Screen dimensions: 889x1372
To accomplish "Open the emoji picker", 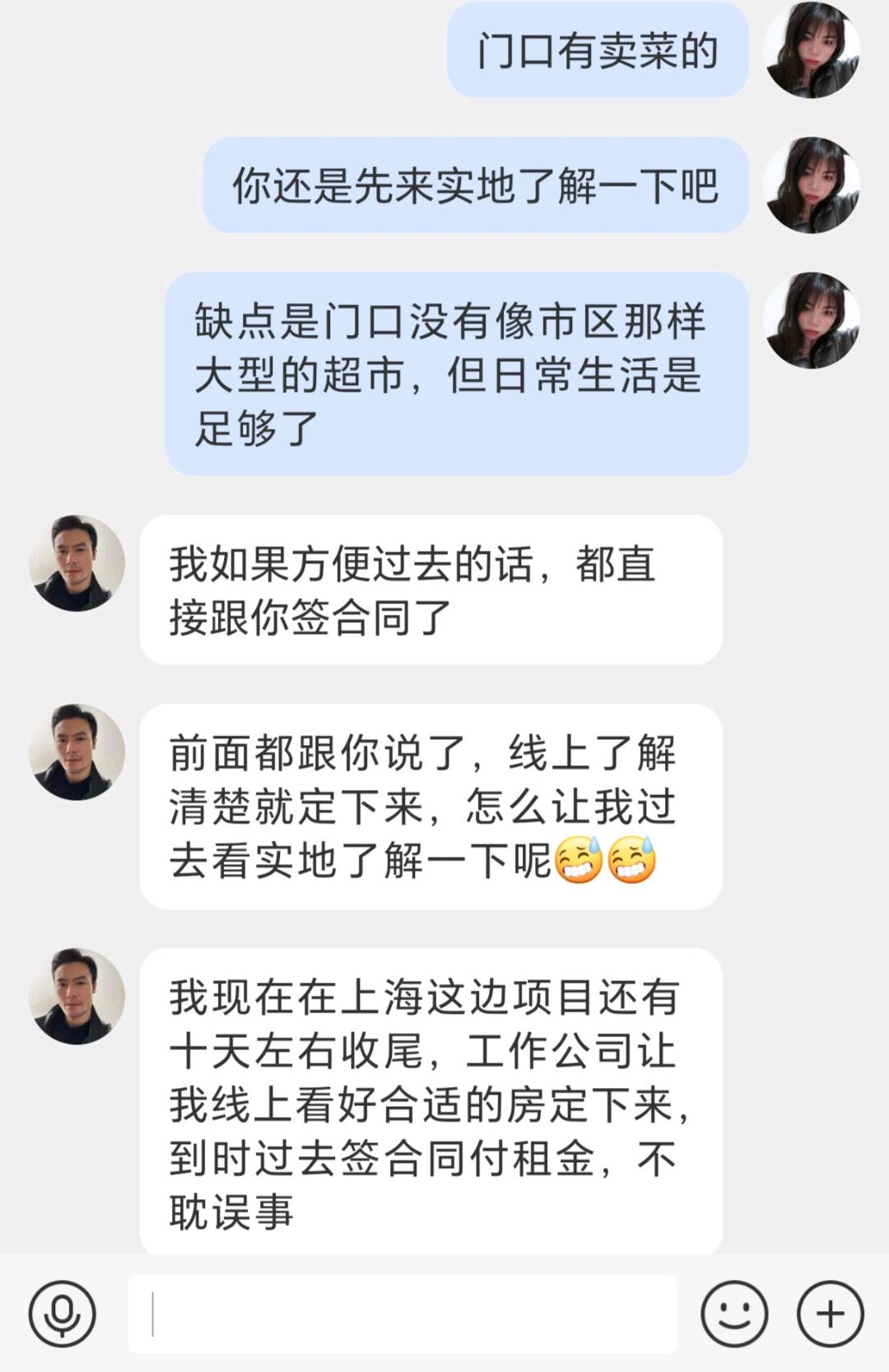I will [x=733, y=1314].
